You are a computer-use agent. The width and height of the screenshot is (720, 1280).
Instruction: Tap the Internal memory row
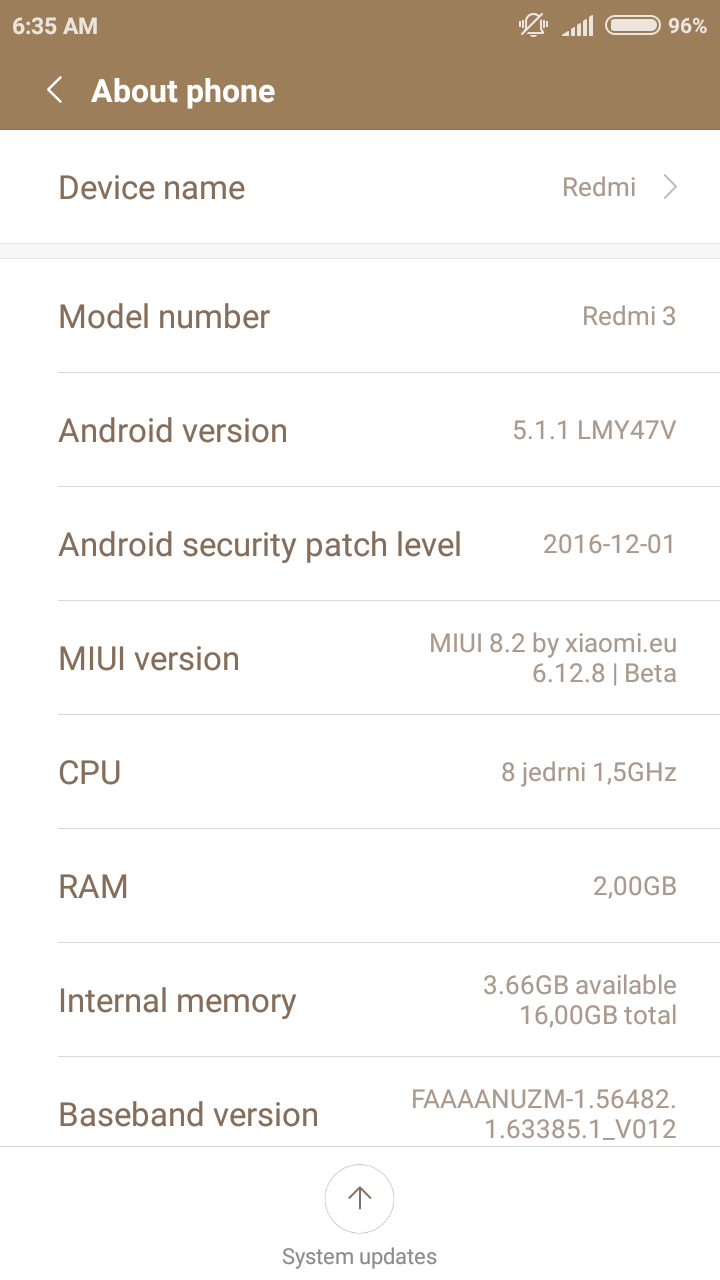360,1000
